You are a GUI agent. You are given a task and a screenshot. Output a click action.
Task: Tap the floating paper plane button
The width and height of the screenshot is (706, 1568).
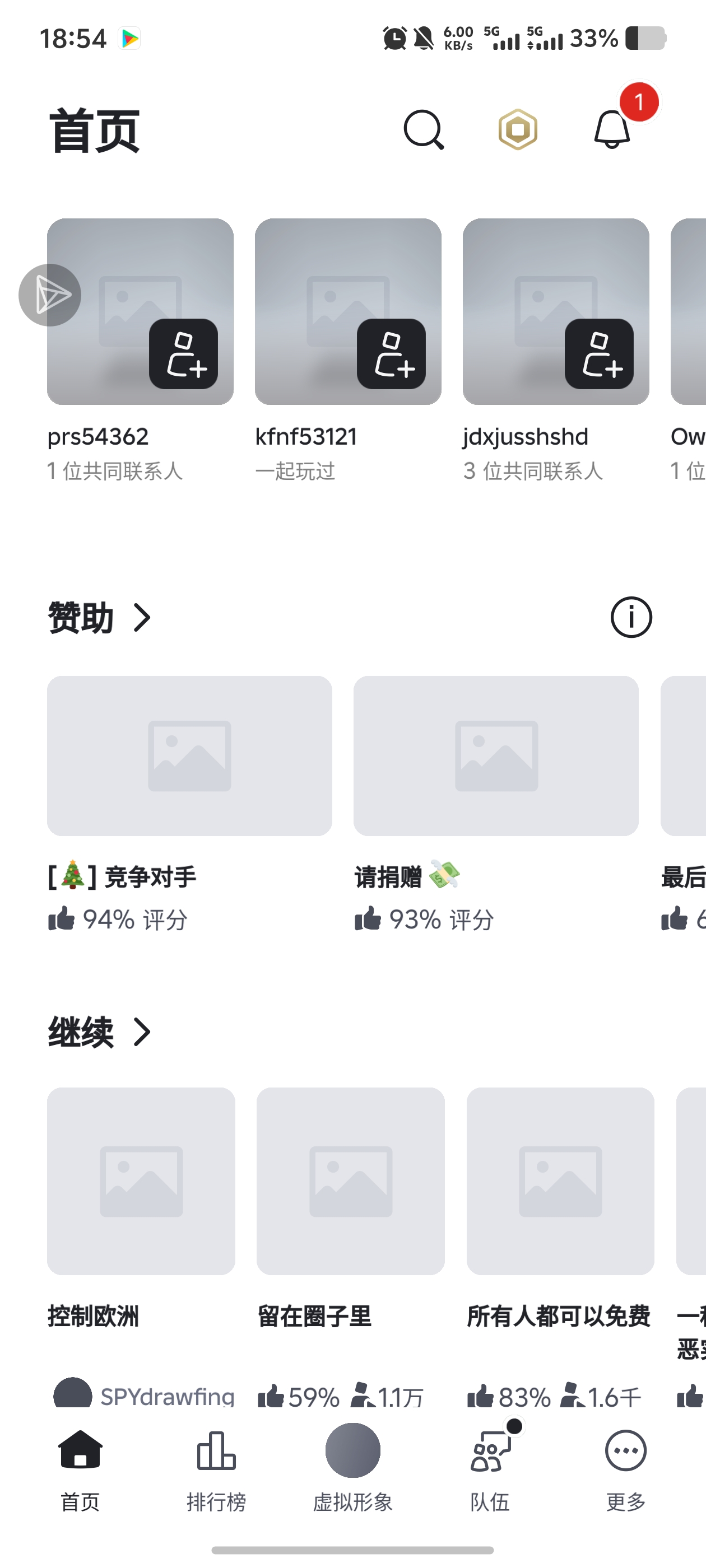pos(50,295)
